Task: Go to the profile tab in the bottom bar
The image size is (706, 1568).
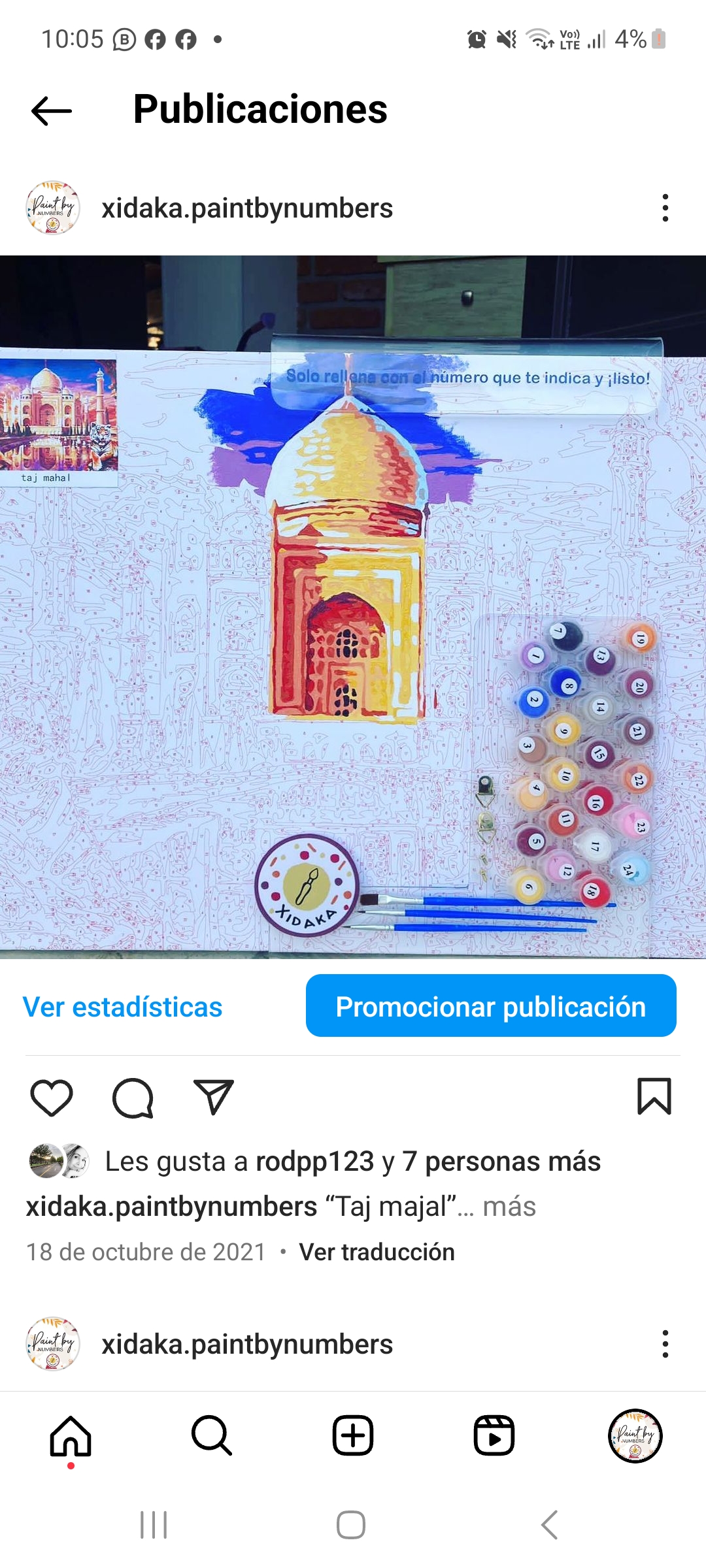Action: point(635,1435)
